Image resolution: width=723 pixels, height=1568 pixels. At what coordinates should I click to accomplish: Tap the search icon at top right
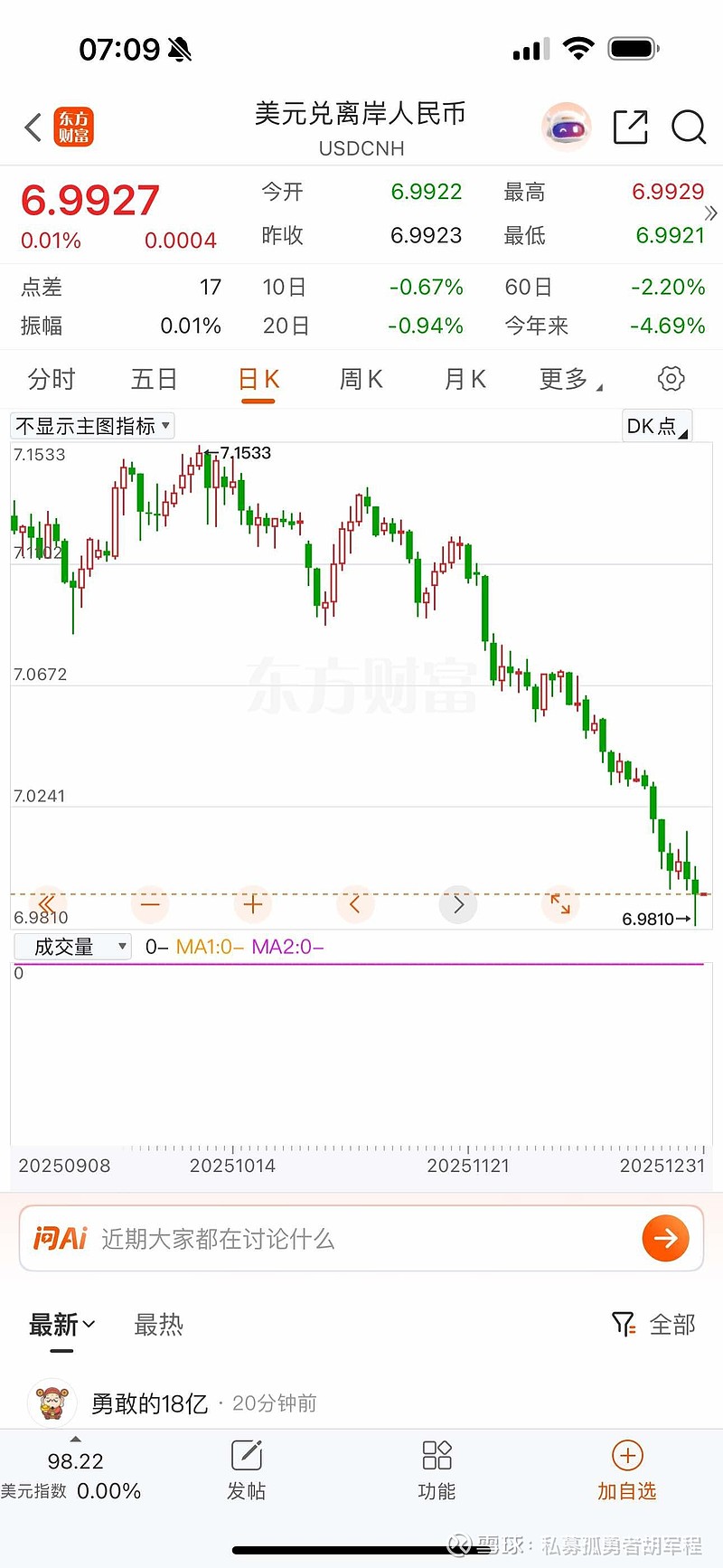689,128
